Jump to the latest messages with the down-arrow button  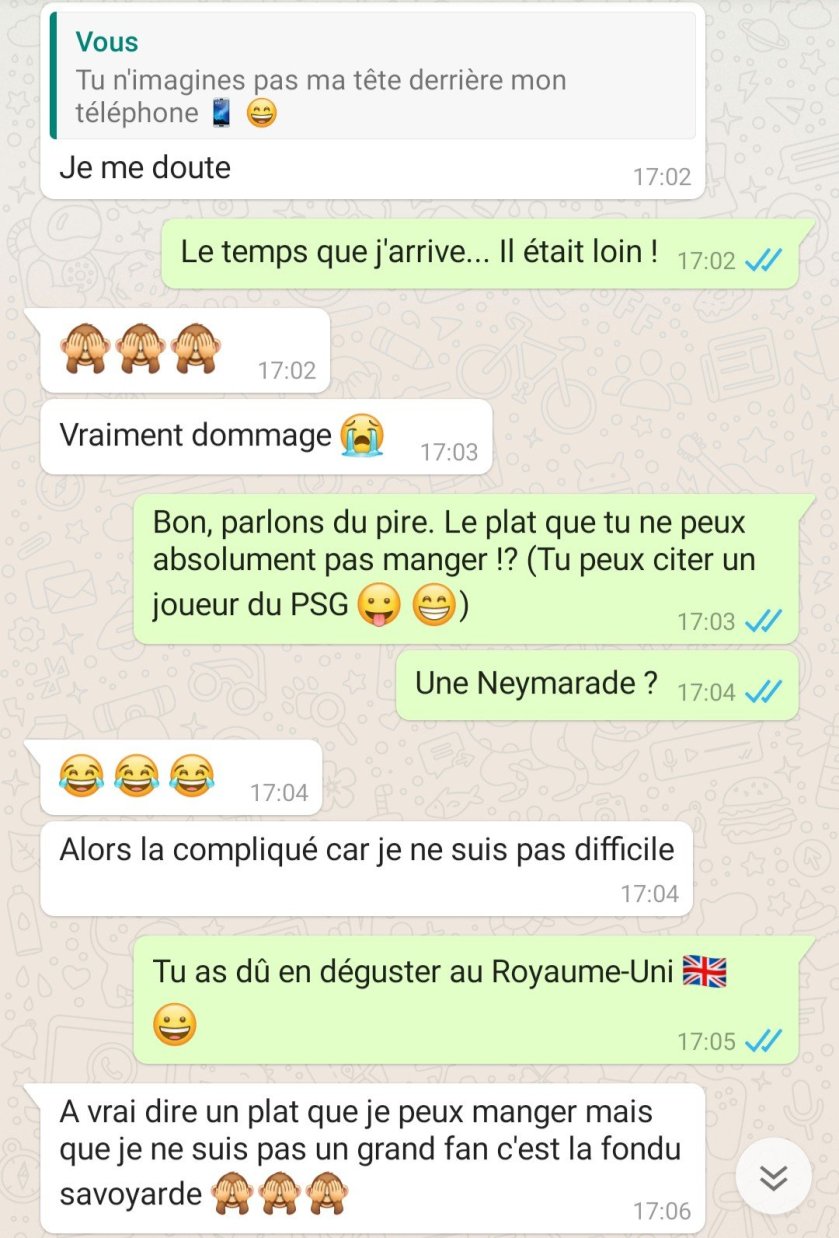point(773,1177)
